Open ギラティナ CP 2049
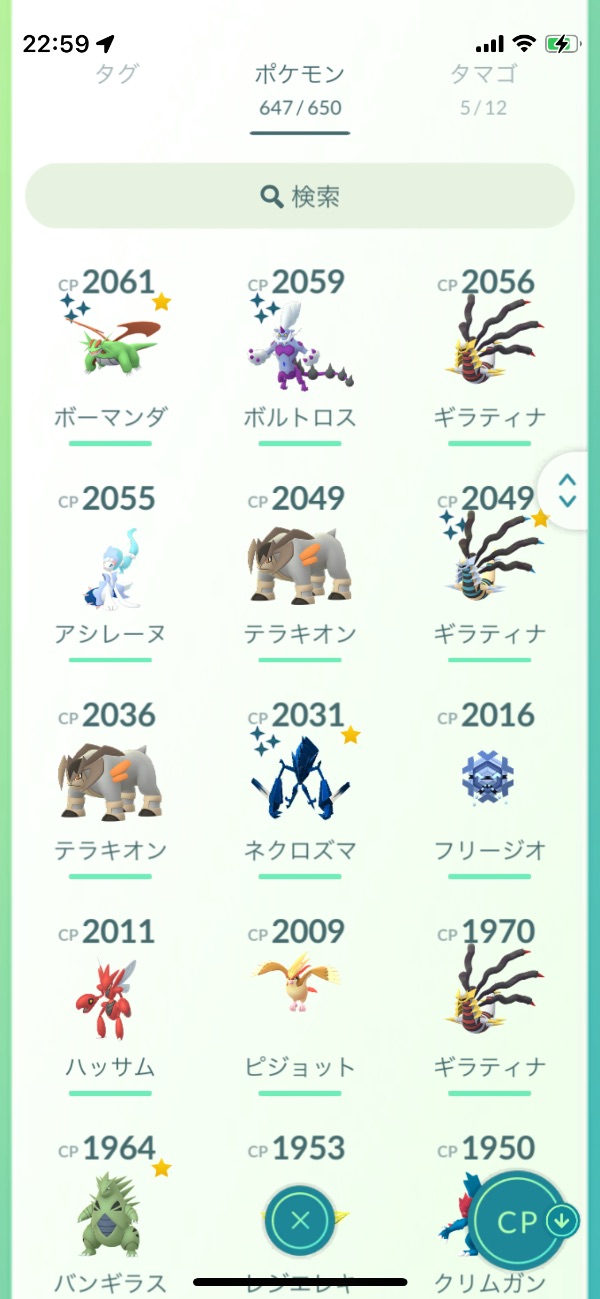 pos(490,564)
